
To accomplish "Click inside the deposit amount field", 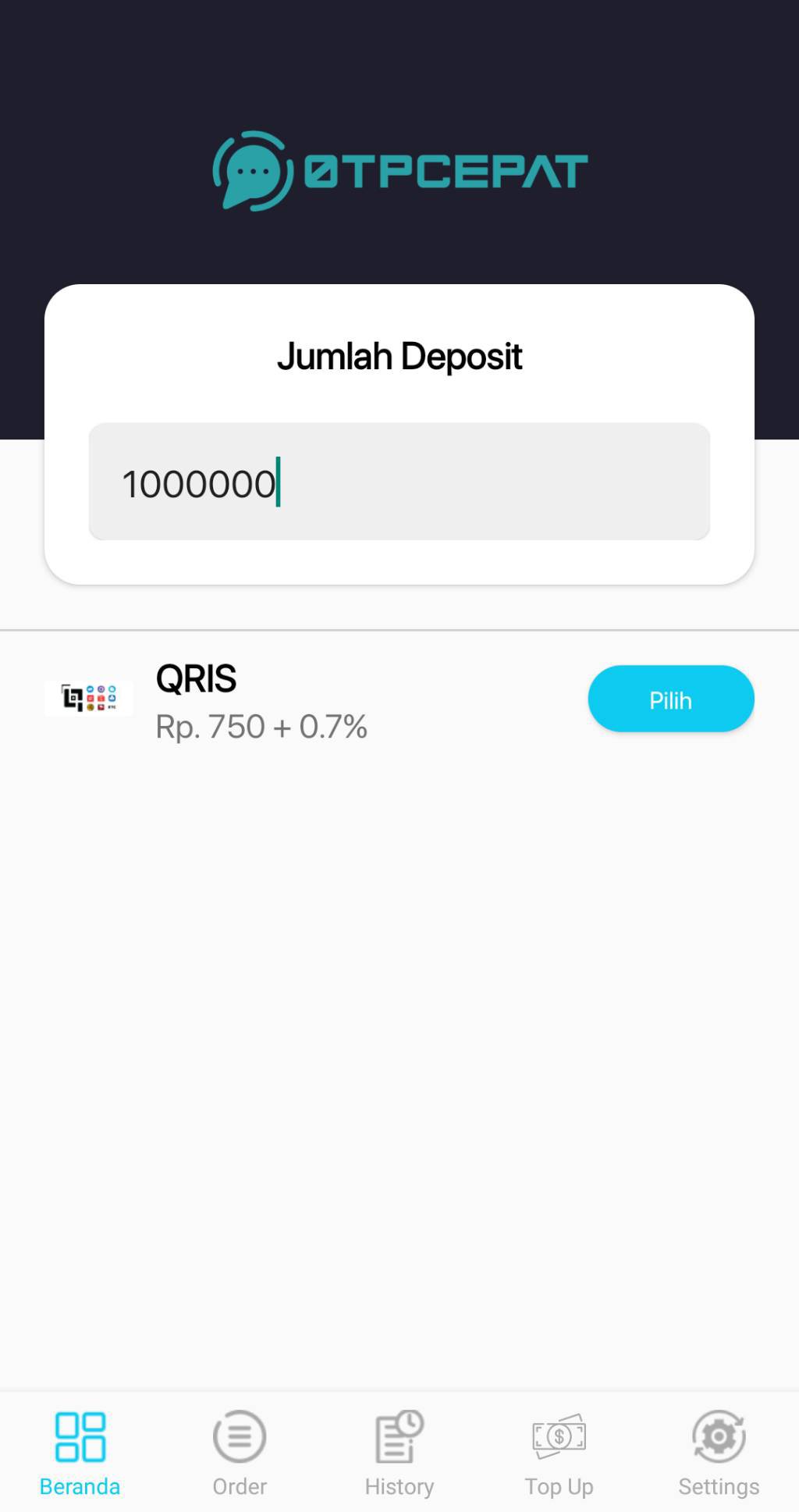I will 399,482.
